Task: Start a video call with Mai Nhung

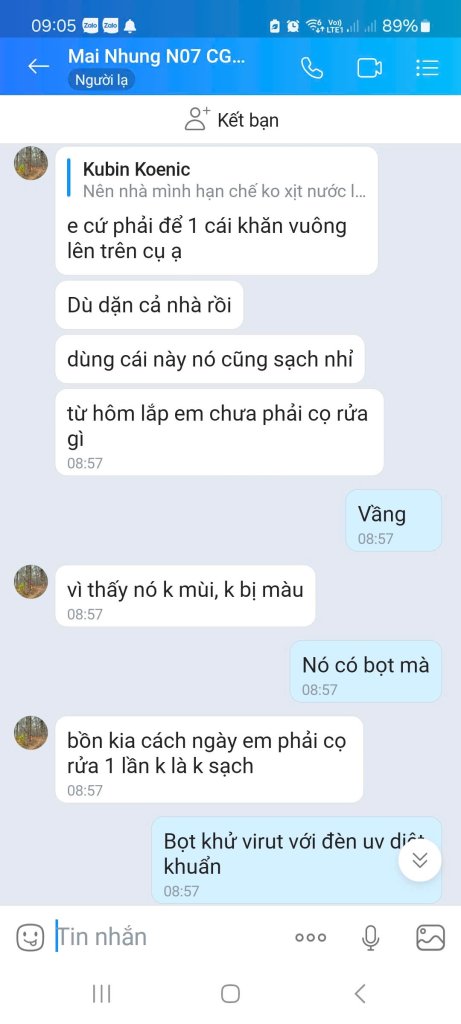Action: [x=370, y=67]
